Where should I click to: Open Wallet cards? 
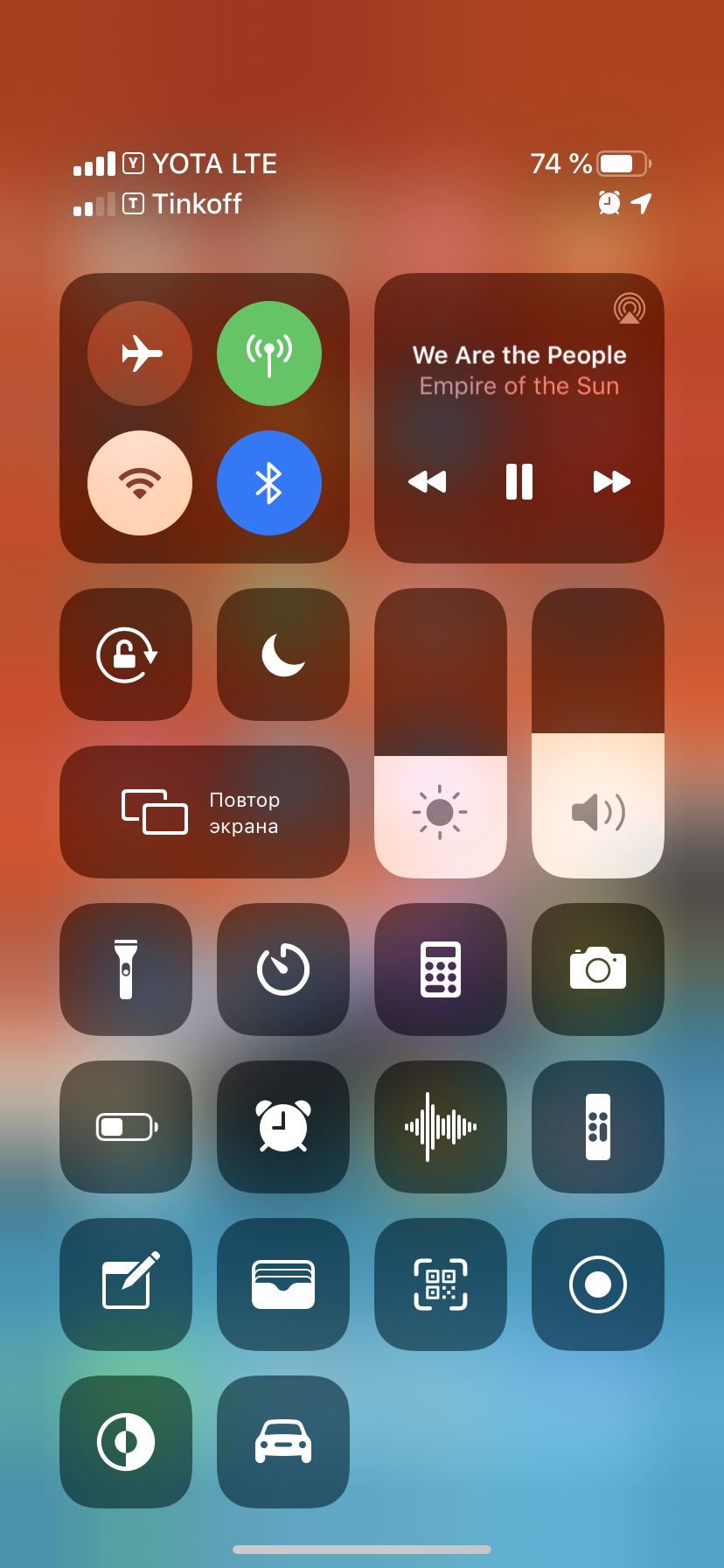[x=283, y=1284]
